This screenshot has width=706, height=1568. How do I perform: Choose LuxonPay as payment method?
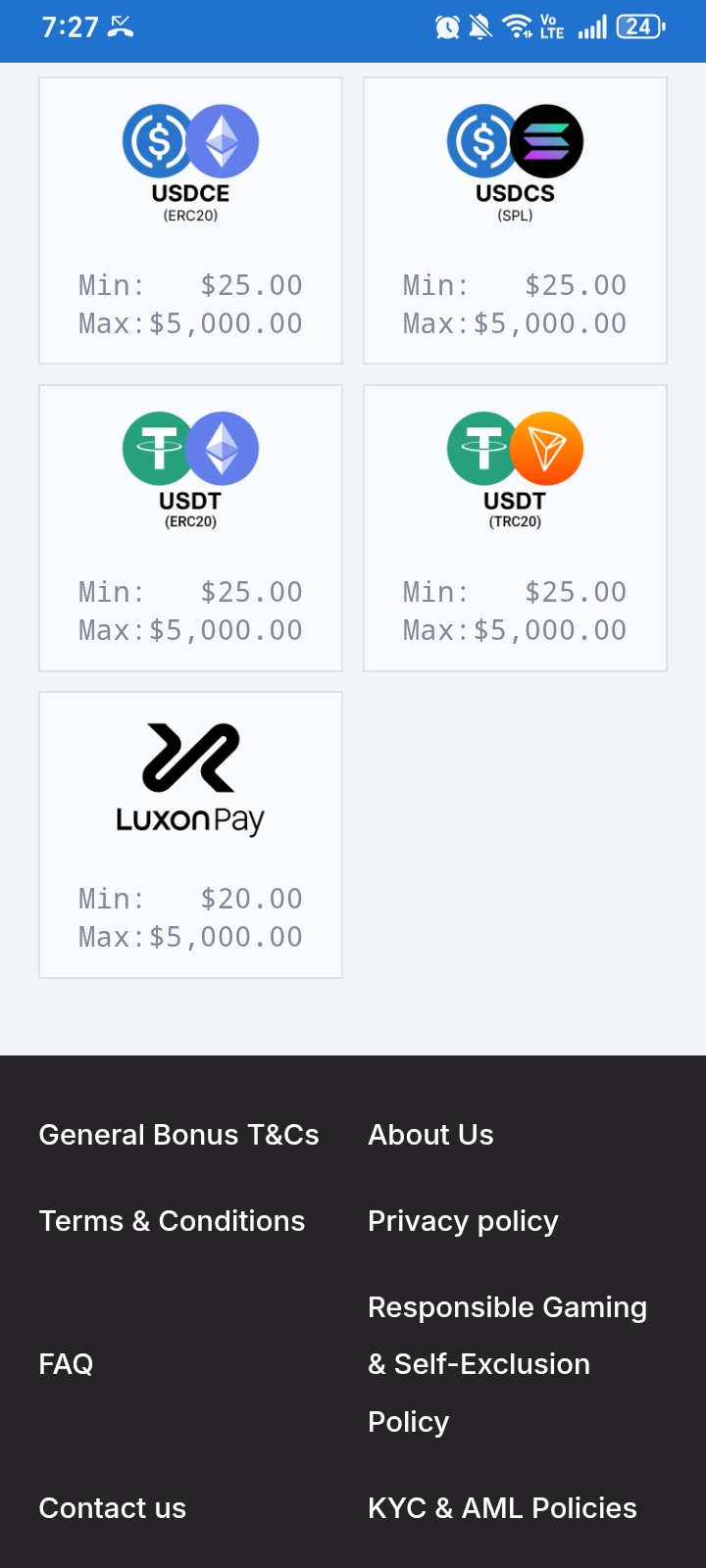pyautogui.click(x=190, y=834)
